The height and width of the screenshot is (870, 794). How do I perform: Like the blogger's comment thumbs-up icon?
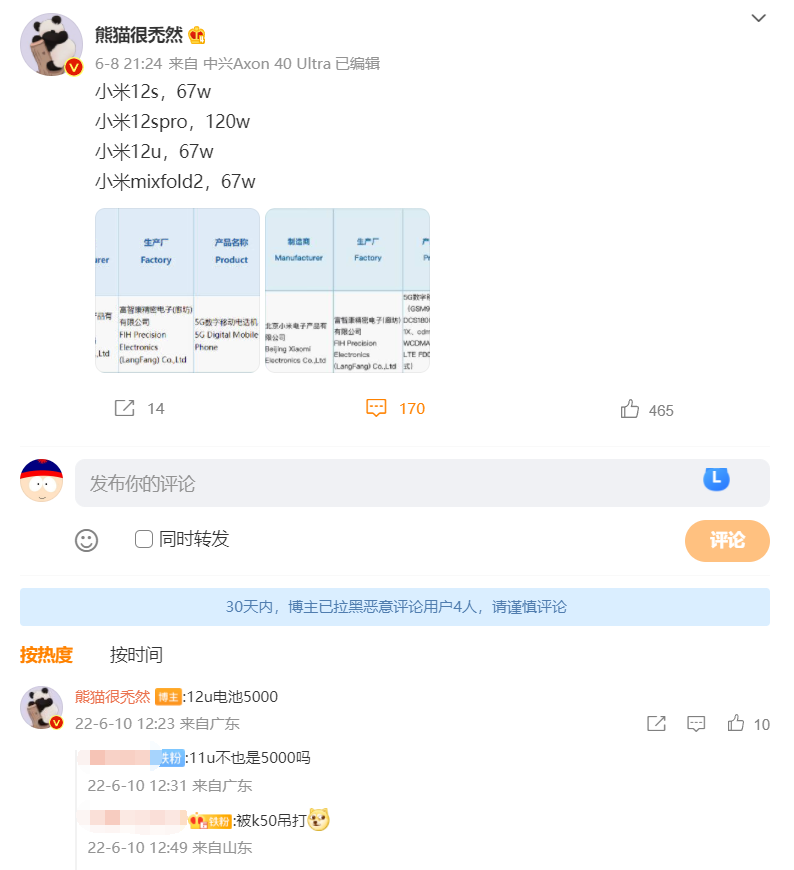(736, 723)
